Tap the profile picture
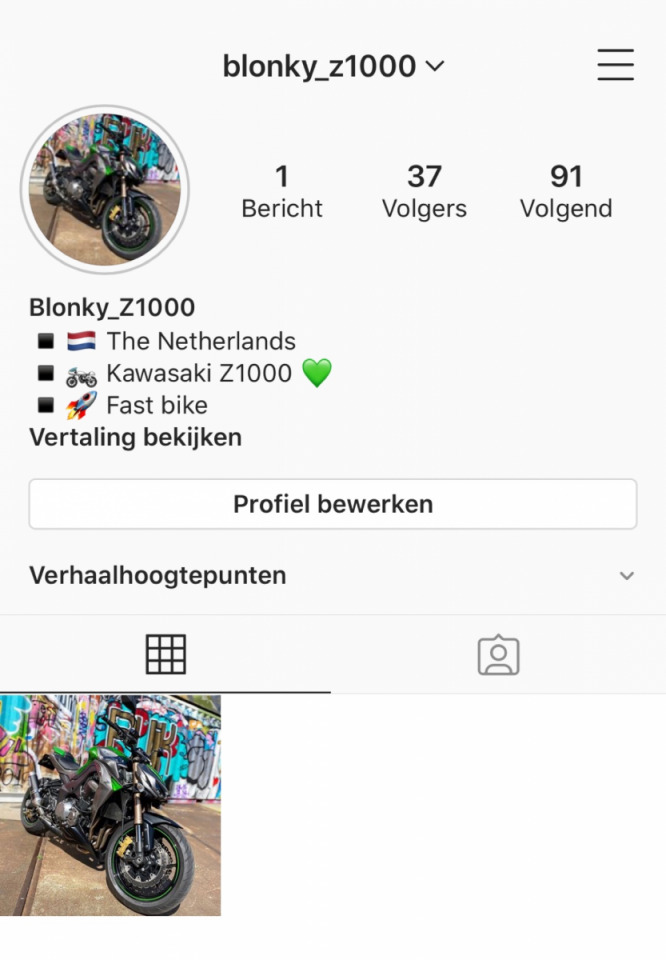 coord(105,190)
